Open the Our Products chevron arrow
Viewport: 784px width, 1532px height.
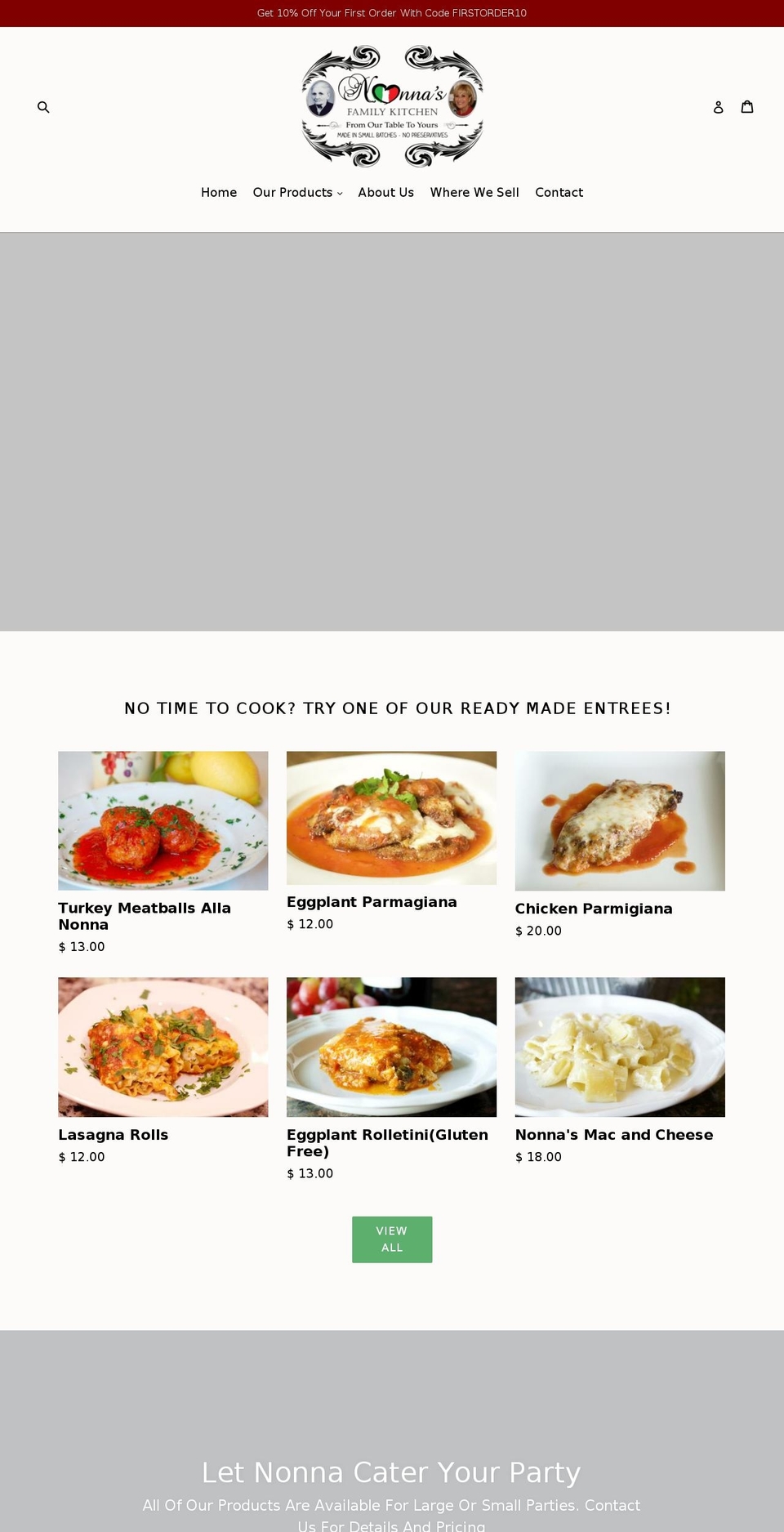point(340,194)
